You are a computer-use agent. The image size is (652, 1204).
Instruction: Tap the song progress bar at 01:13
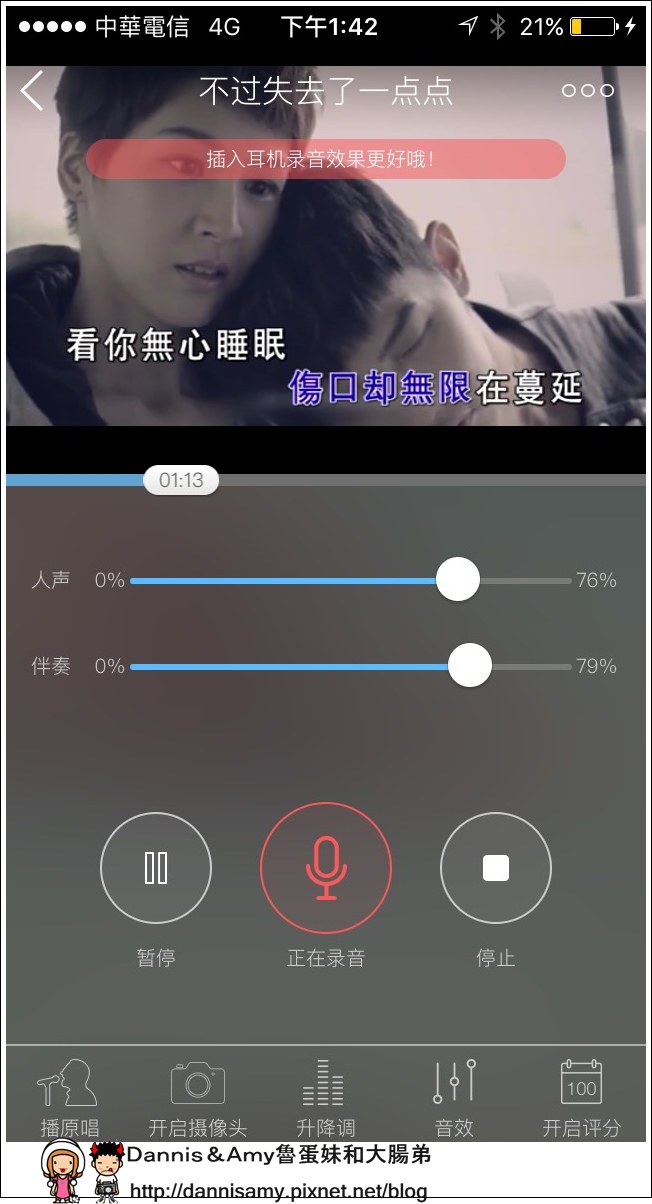click(181, 480)
